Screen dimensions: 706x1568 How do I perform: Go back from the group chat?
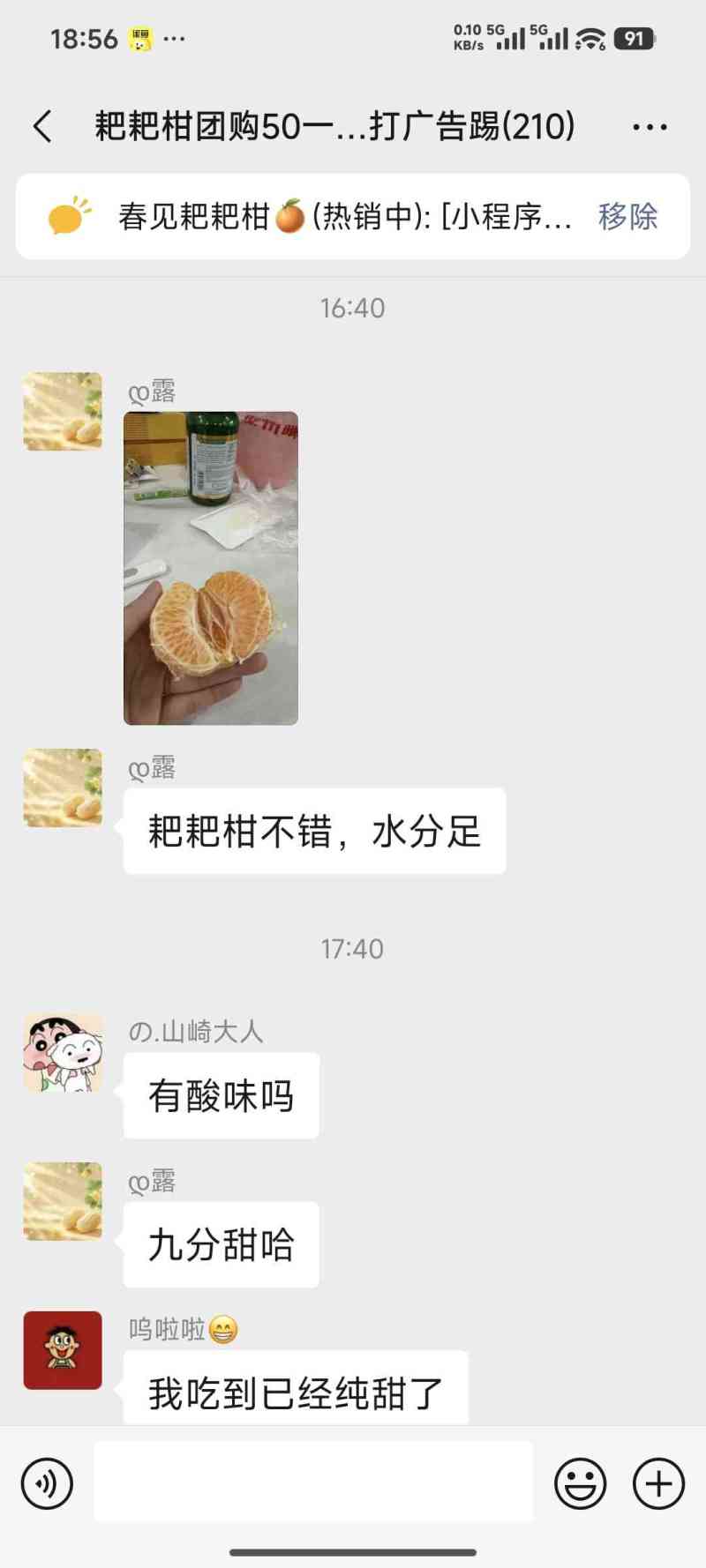(42, 127)
